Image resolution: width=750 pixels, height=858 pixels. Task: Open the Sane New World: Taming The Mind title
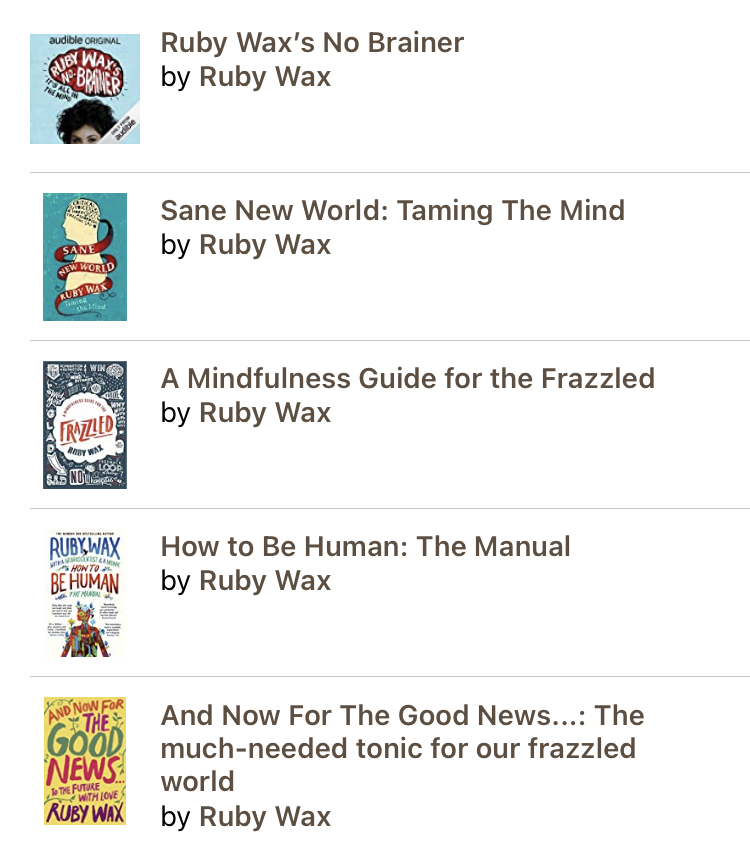(392, 211)
